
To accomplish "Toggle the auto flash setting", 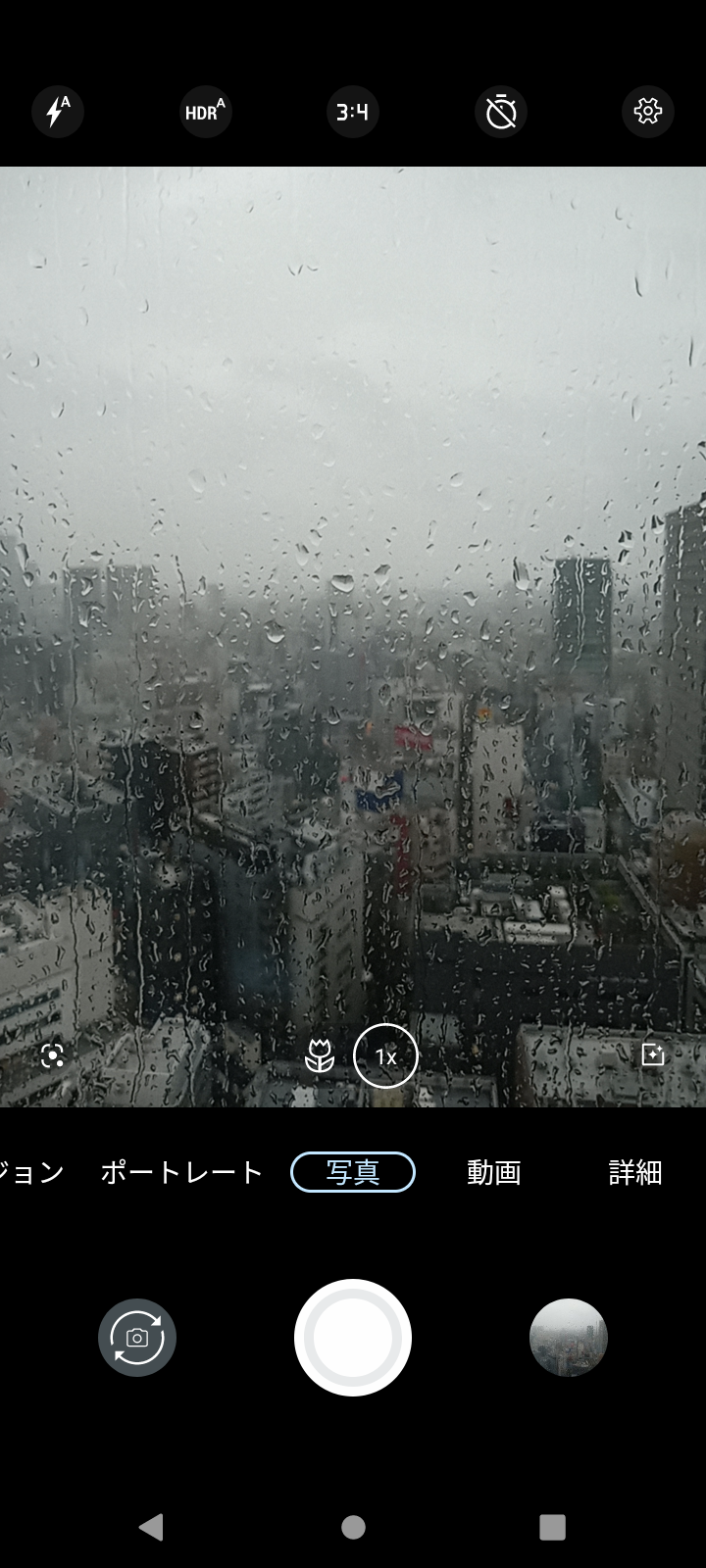I will pyautogui.click(x=58, y=112).
